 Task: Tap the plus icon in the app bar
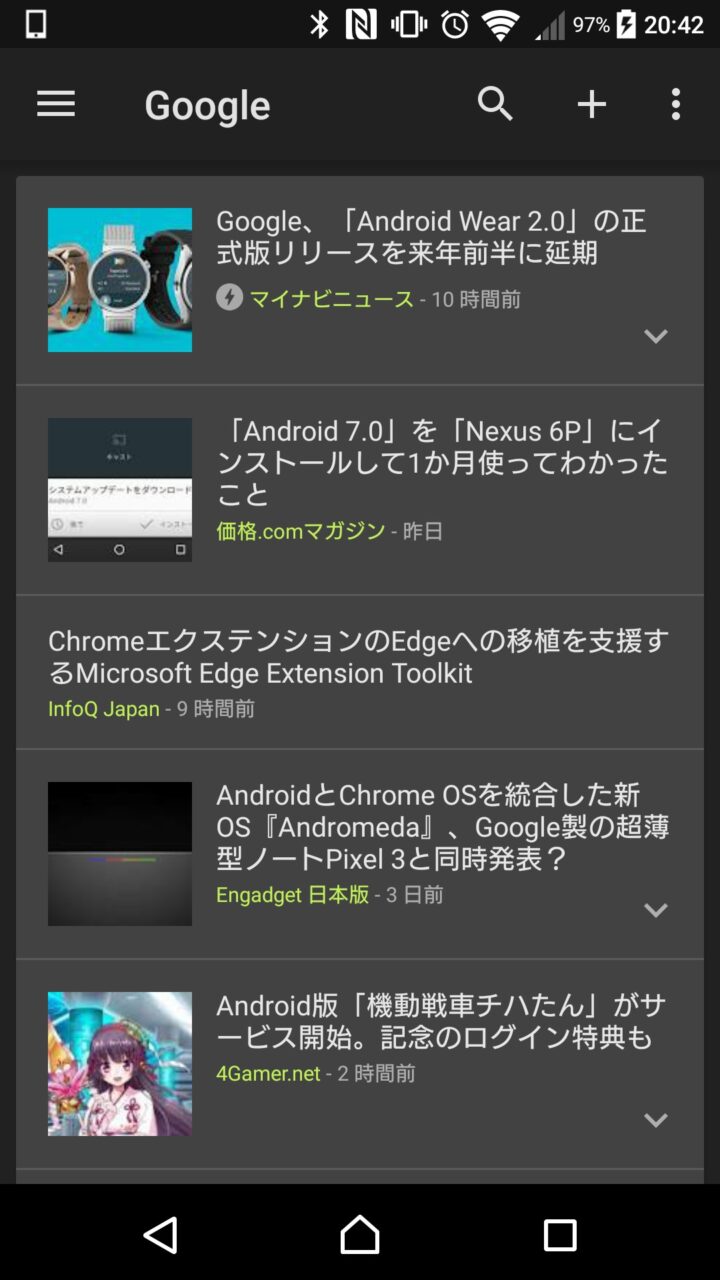pos(591,104)
